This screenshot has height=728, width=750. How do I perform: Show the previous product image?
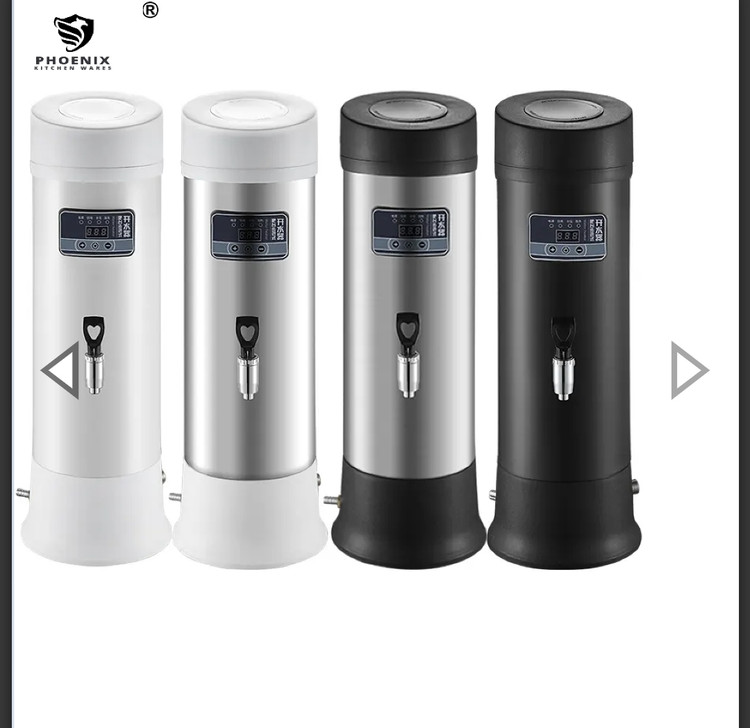(x=60, y=371)
